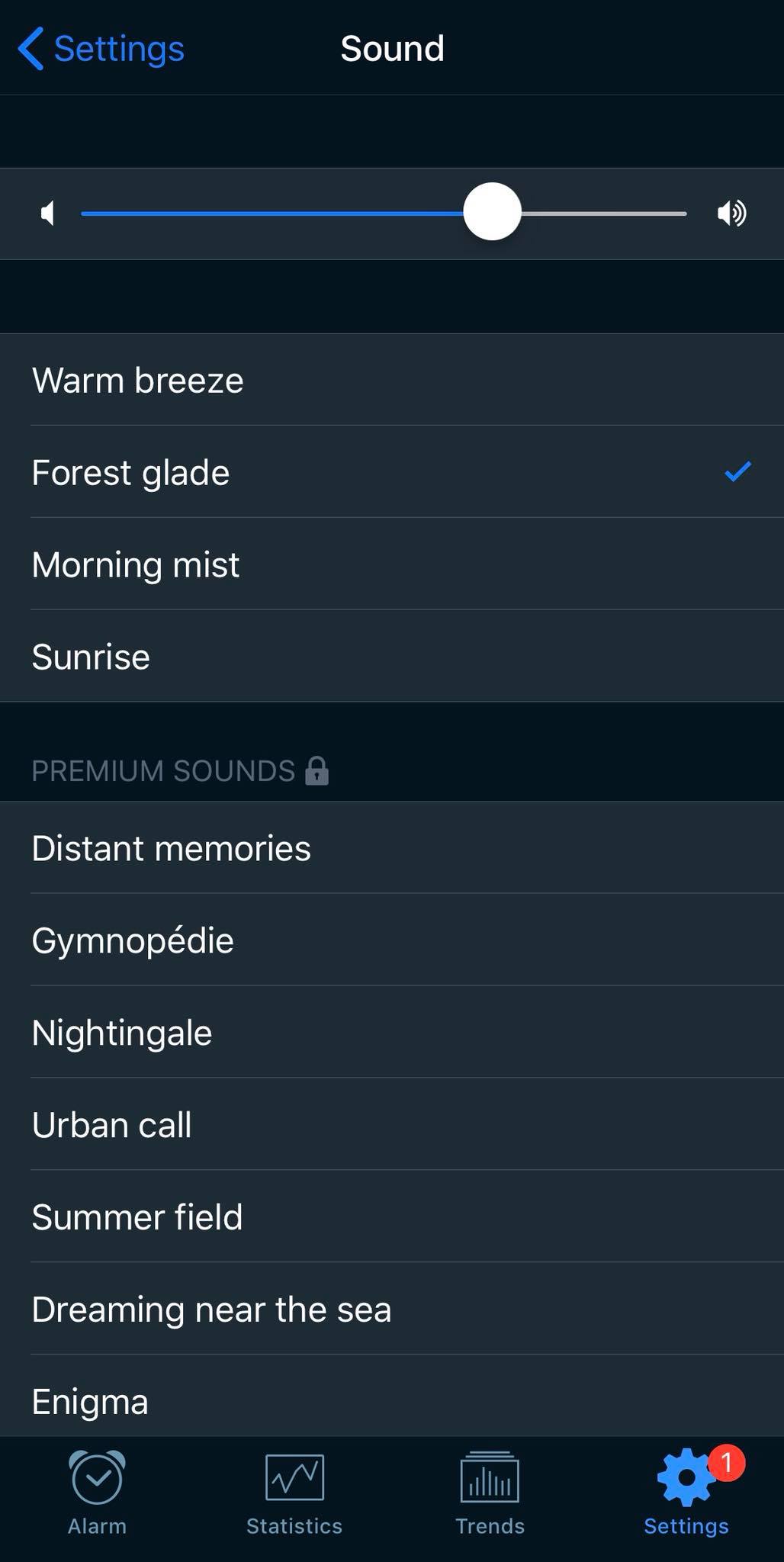Select the Warm breeze sound
The image size is (784, 1562).
pos(392,380)
